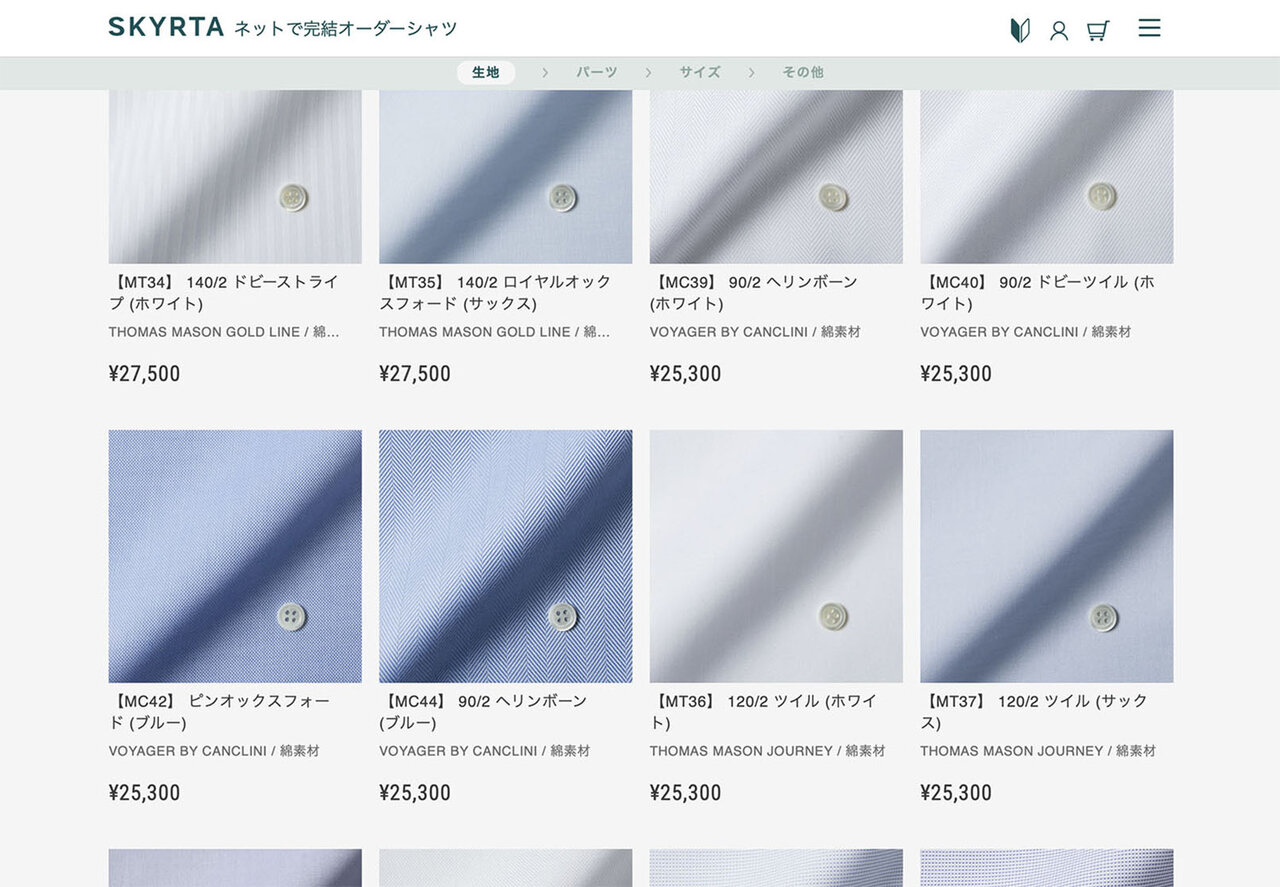The width and height of the screenshot is (1280, 887).
Task: Pick MT37 120/2 ツイル サックス fabric
Action: click(x=1046, y=556)
